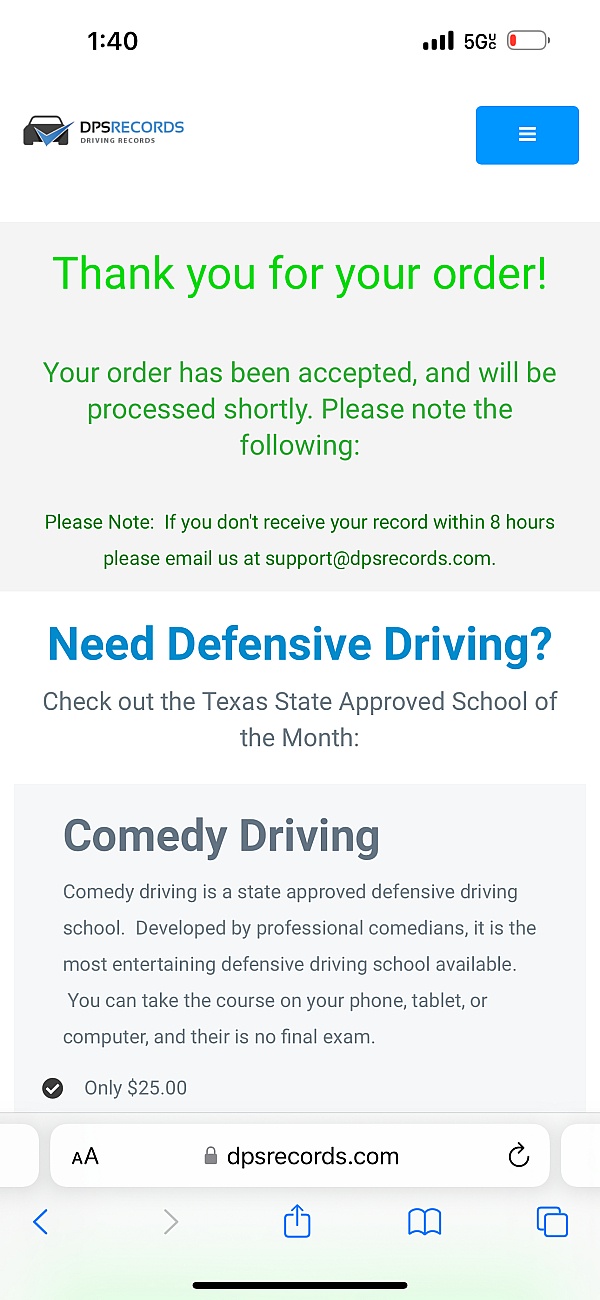Open Safari bookmarks

coord(425,1222)
